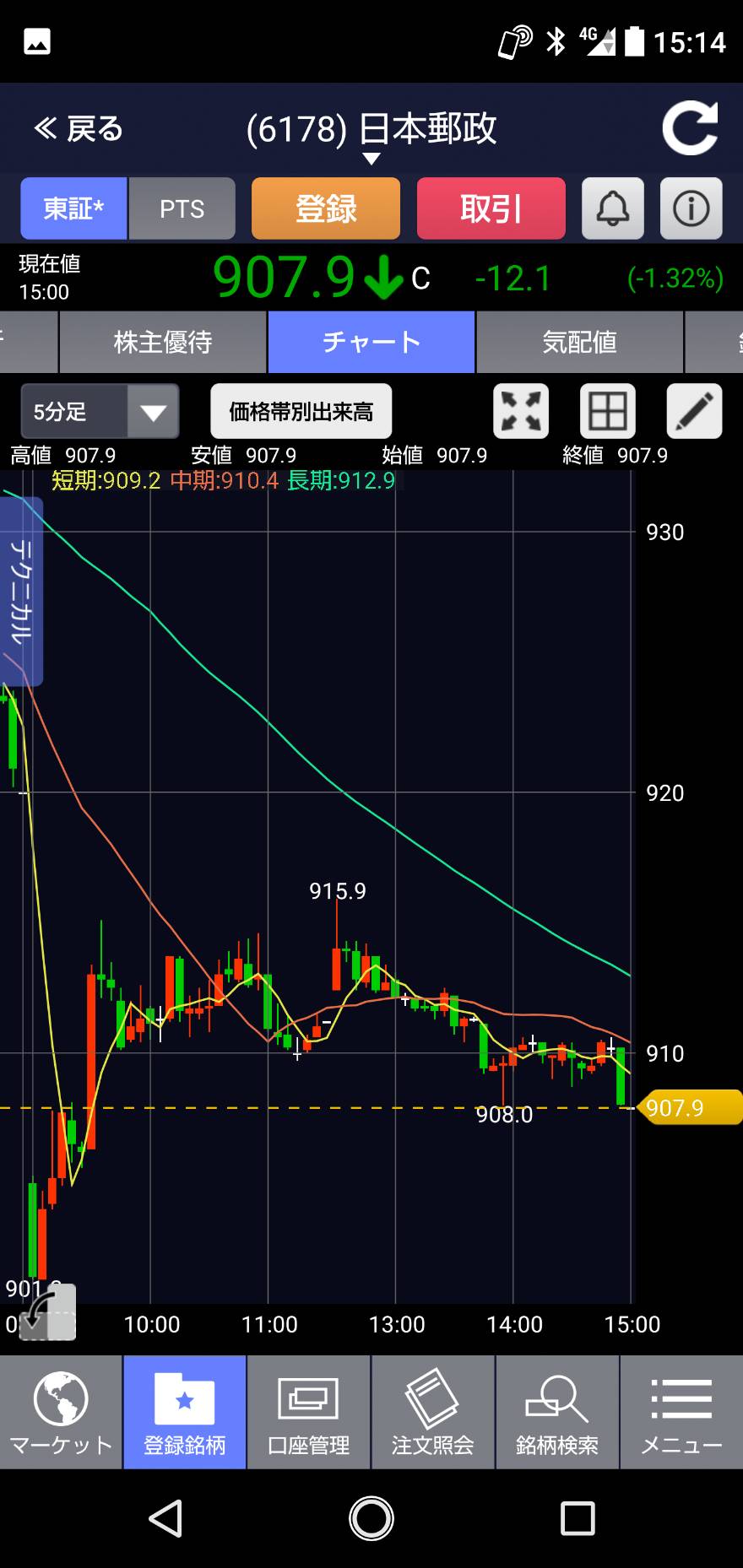Image resolution: width=743 pixels, height=1568 pixels.
Task: Go to the マーケット section
Action: tap(61, 1412)
